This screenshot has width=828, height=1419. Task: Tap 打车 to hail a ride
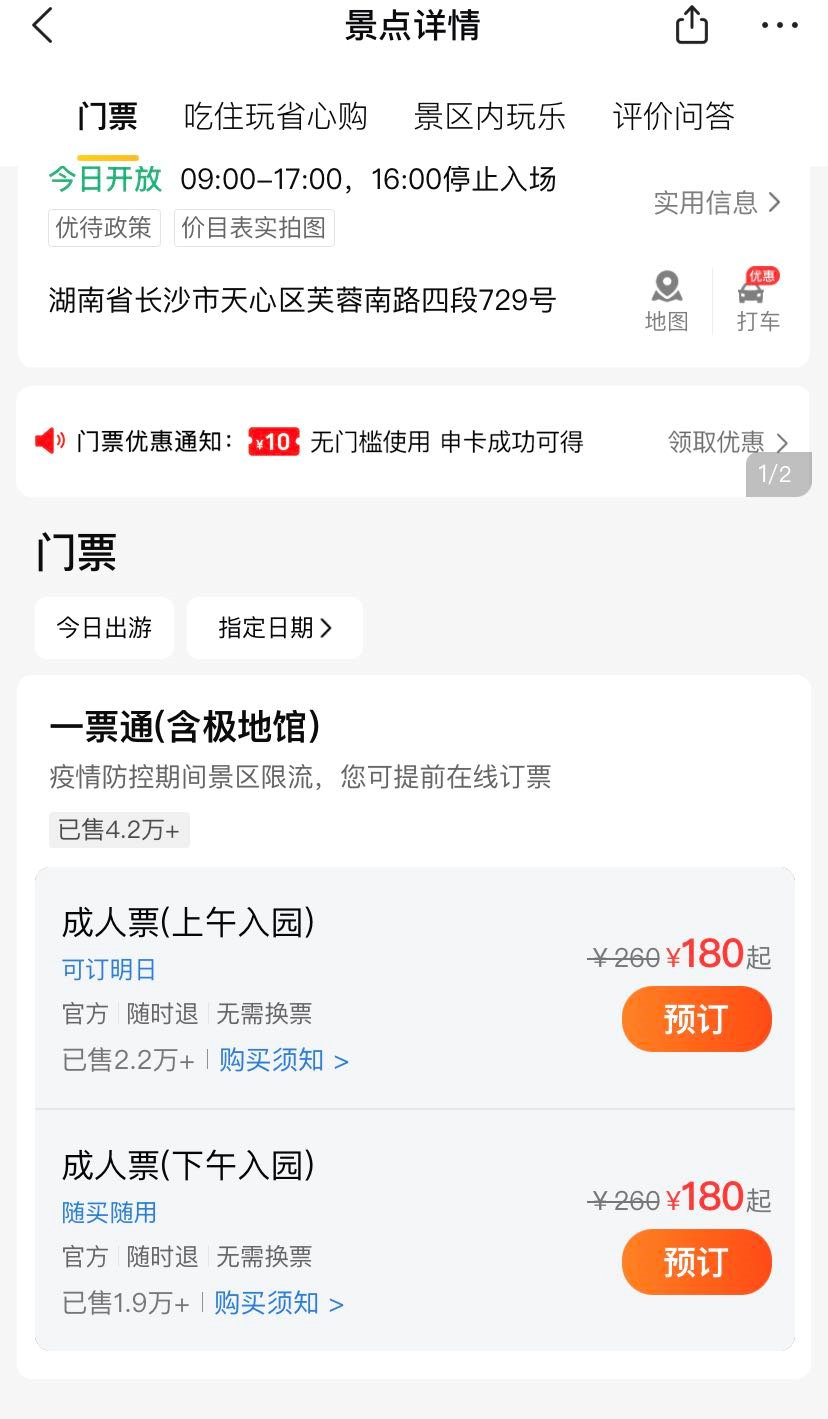click(x=757, y=301)
